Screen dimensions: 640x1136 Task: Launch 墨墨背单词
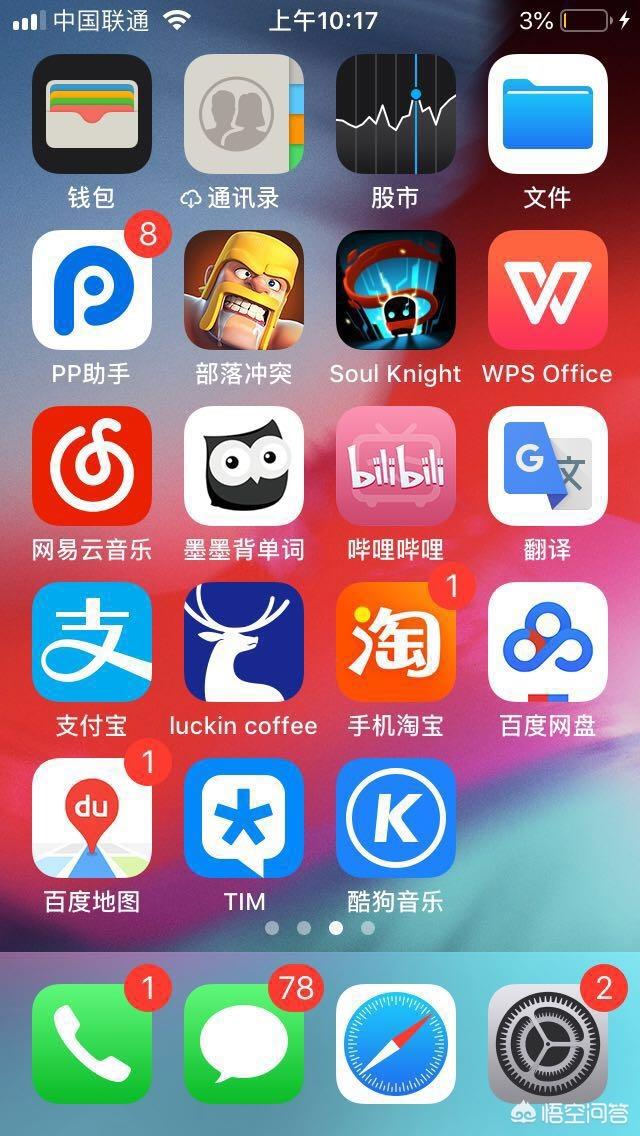click(244, 466)
